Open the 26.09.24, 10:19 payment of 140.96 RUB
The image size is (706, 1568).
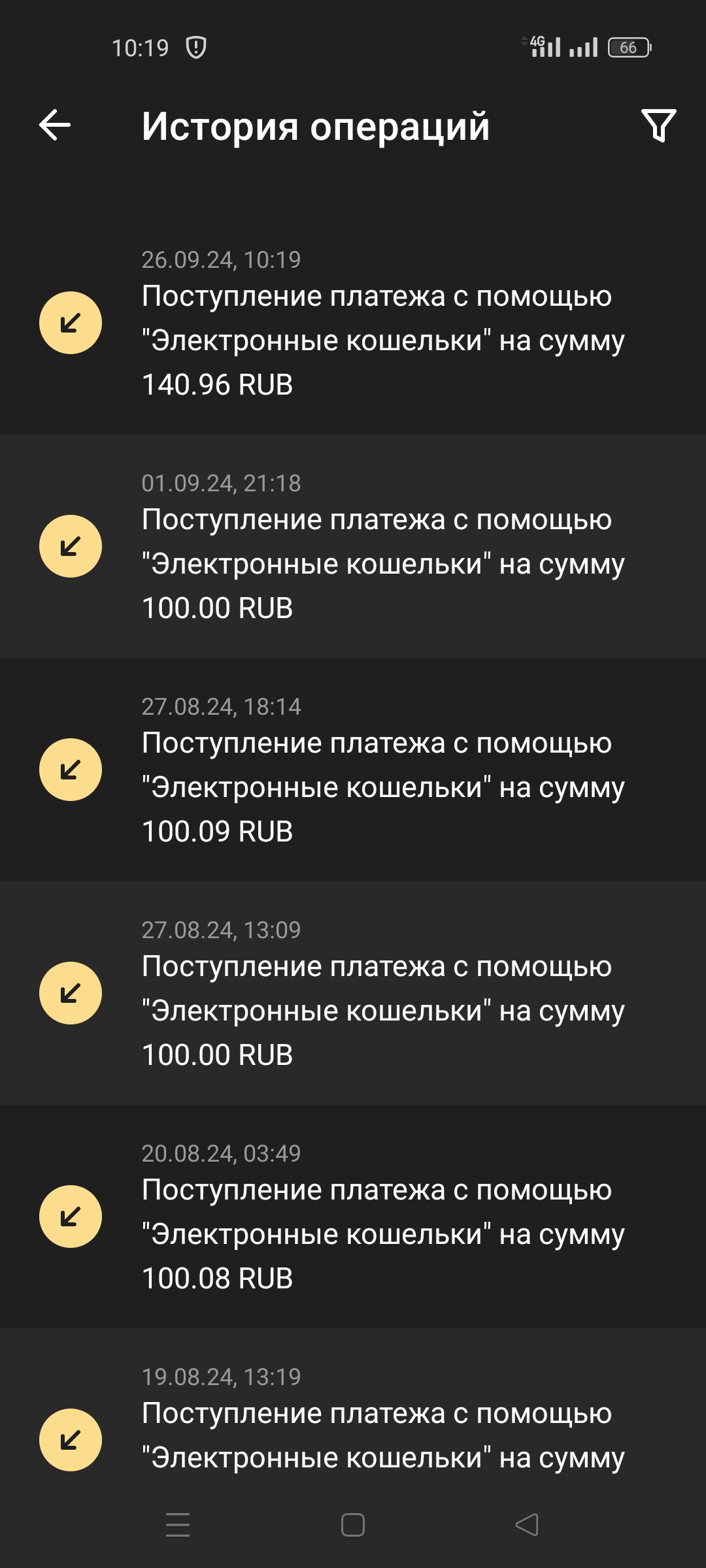coord(353,323)
